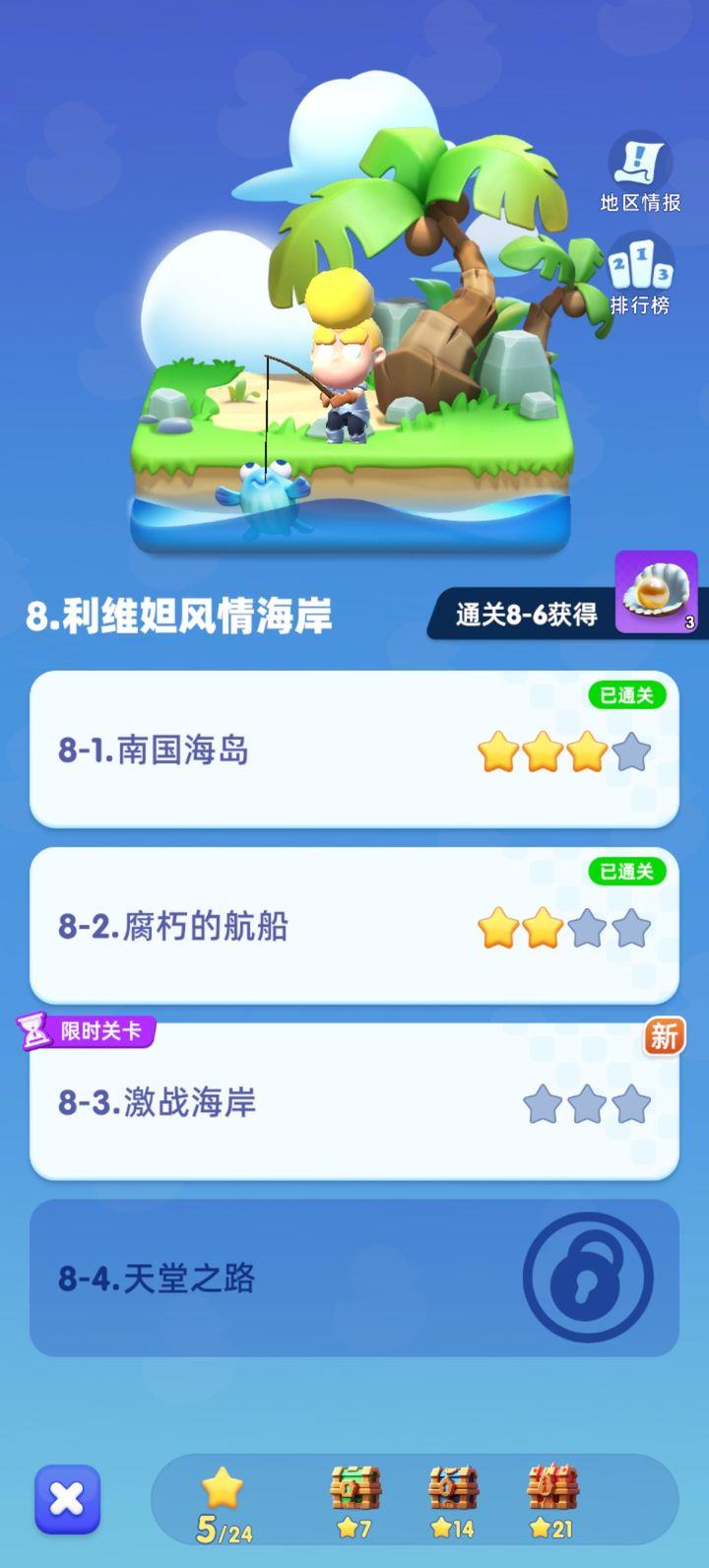Open the 排行榜 leaderboard
Viewport: 709px width, 1568px height.
[x=640, y=274]
